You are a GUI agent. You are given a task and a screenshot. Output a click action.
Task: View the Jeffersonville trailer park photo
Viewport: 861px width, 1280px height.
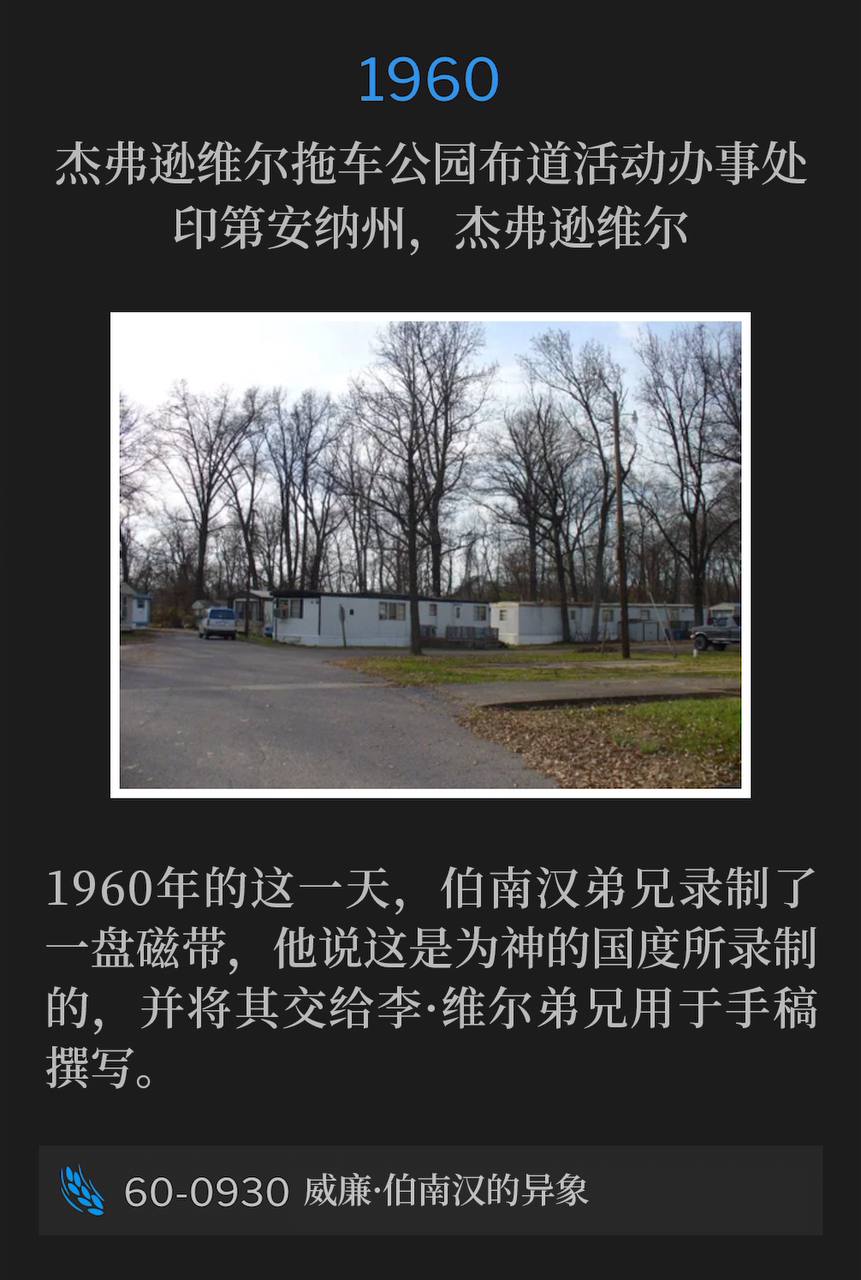[430, 555]
